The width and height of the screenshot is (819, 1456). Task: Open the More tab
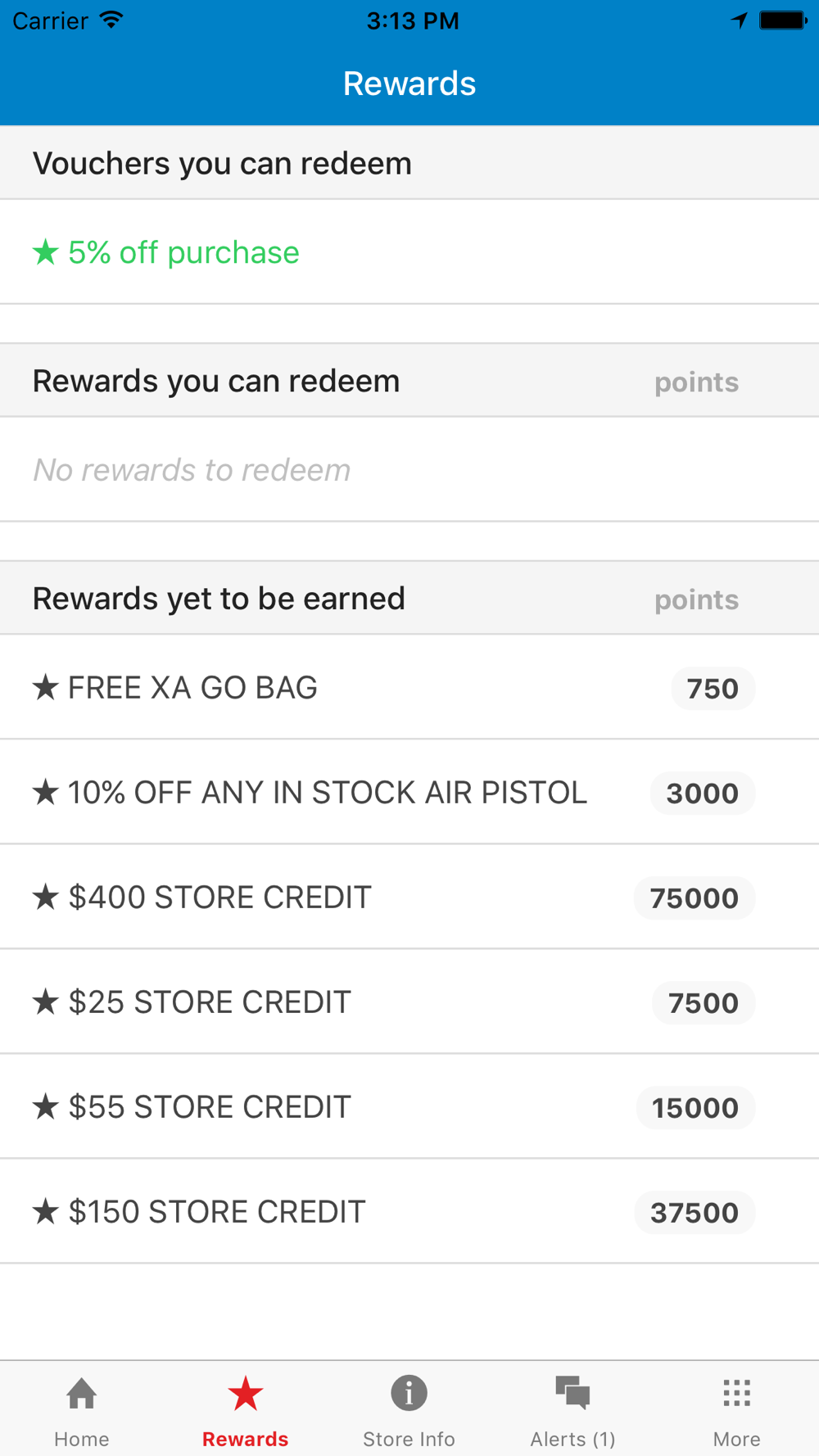click(x=737, y=1410)
